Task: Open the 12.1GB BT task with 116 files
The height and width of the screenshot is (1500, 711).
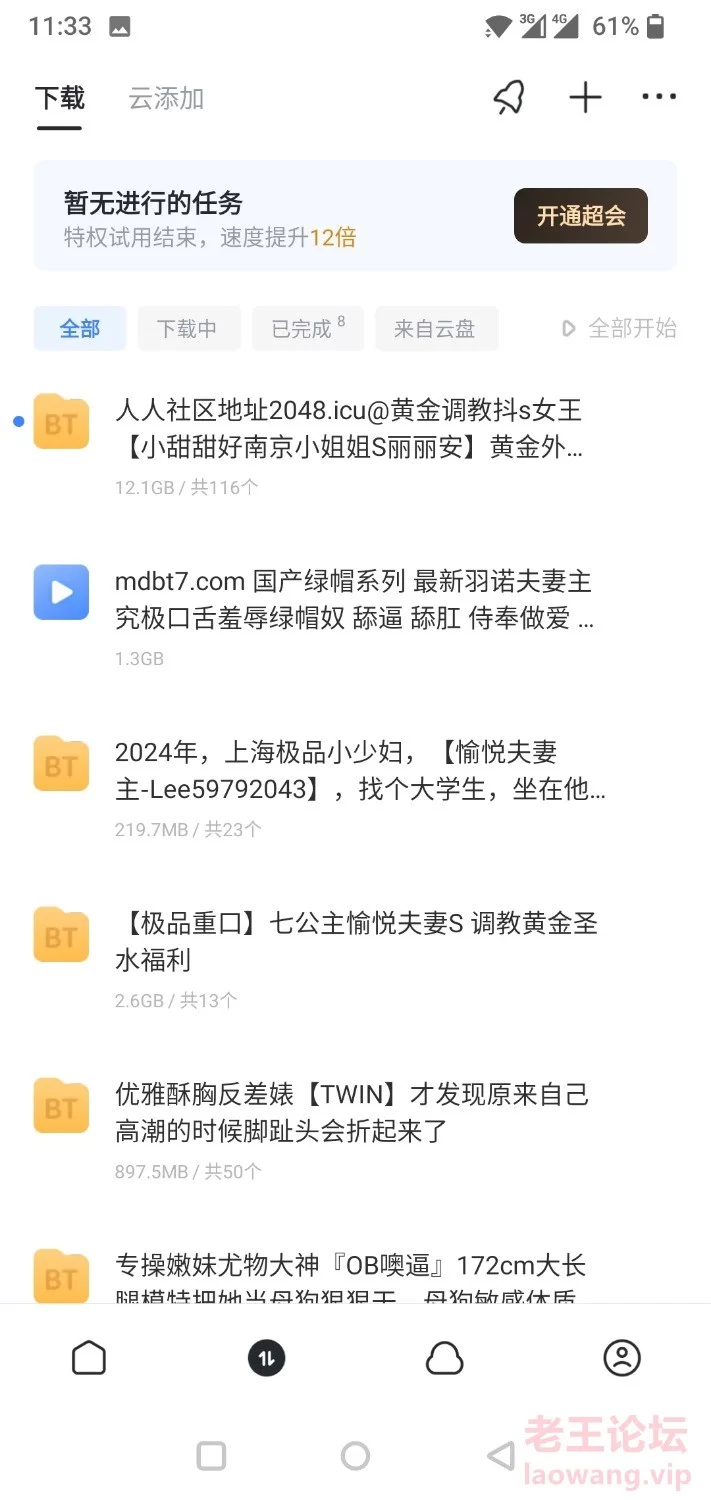Action: coord(355,445)
